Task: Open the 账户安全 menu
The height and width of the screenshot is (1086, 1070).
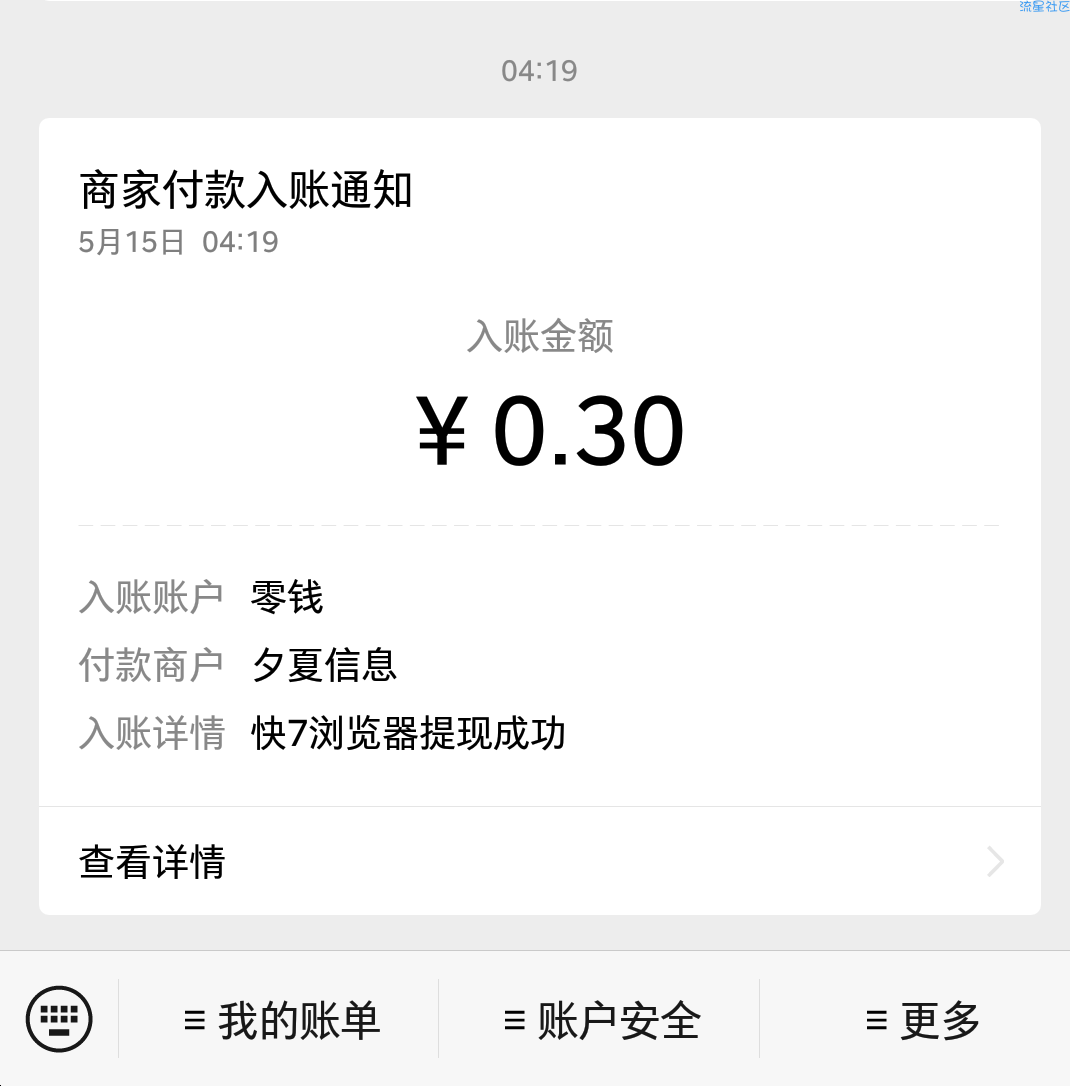Action: (x=601, y=1020)
